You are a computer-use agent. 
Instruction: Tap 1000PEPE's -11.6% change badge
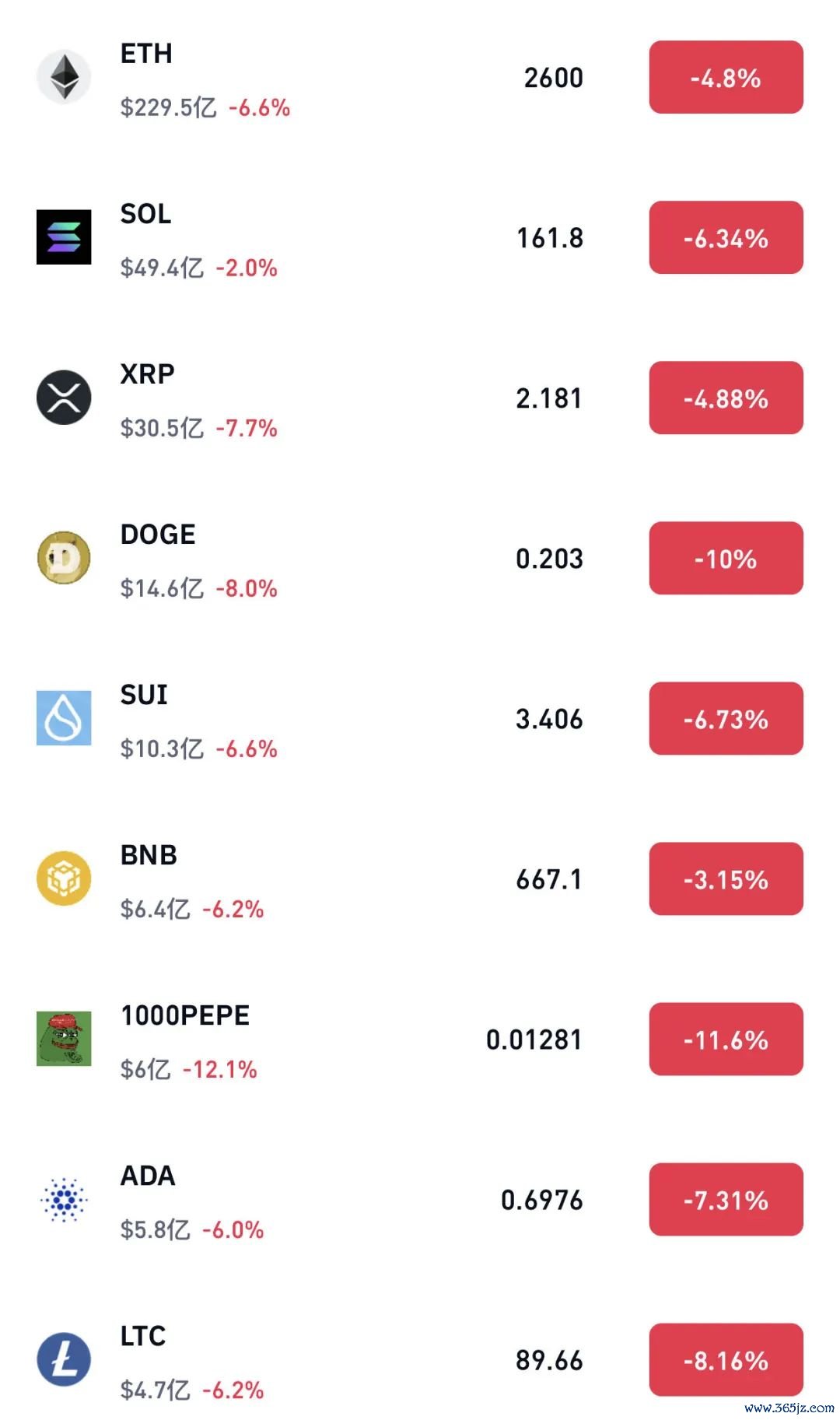(726, 1040)
